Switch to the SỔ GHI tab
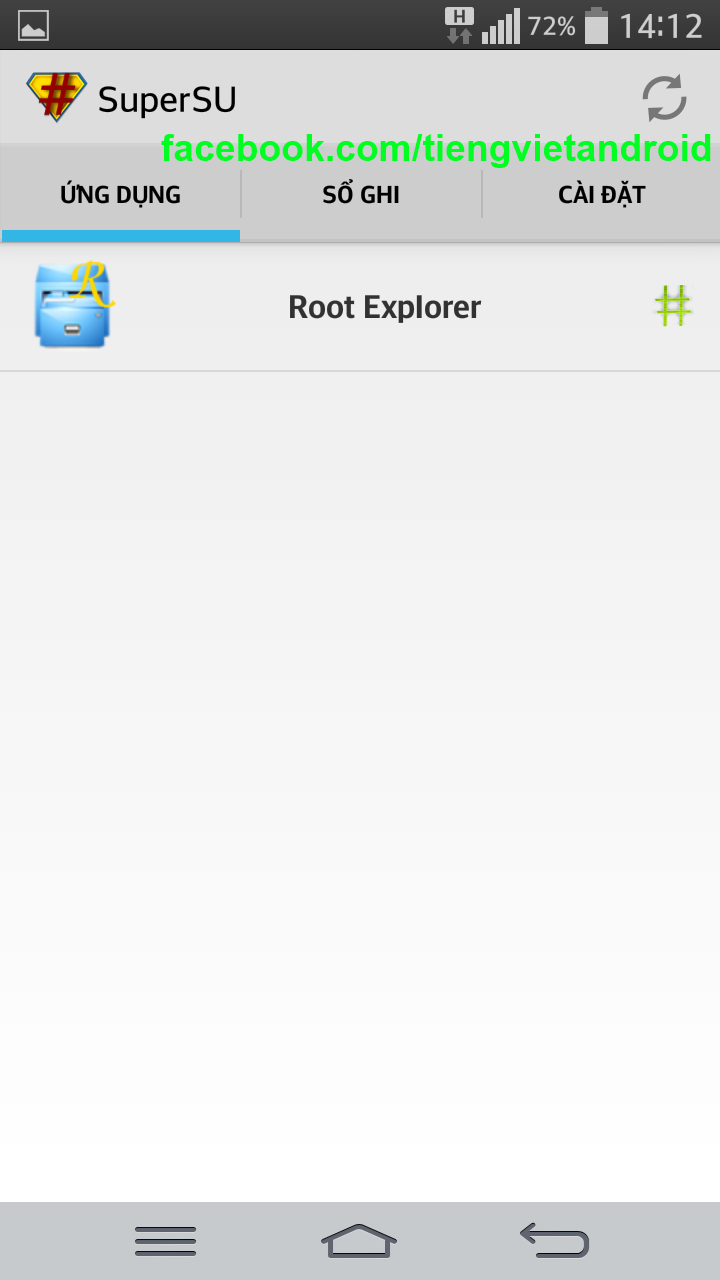Screen dimensions: 720x1280 click(x=361, y=194)
